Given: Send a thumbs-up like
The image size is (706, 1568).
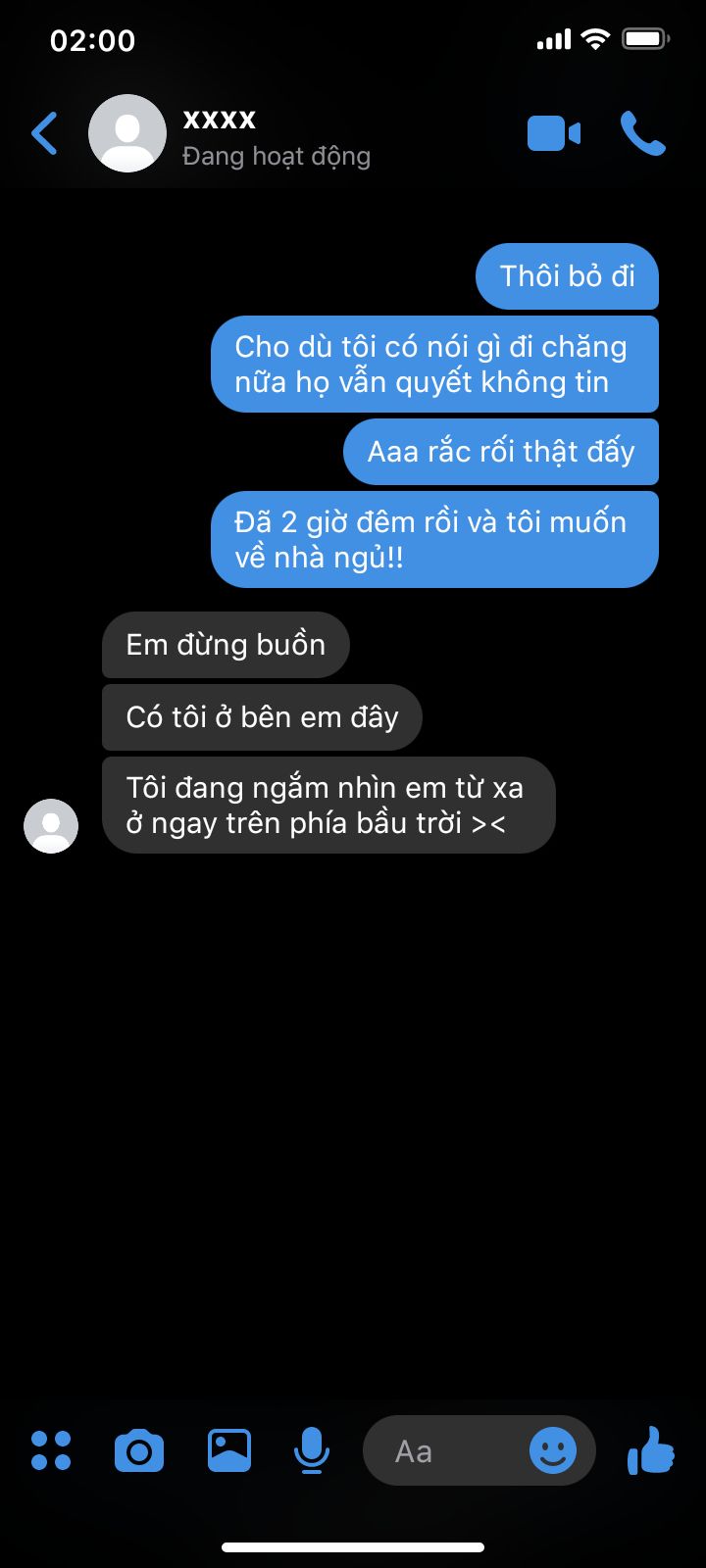Looking at the screenshot, I should click(x=651, y=1450).
